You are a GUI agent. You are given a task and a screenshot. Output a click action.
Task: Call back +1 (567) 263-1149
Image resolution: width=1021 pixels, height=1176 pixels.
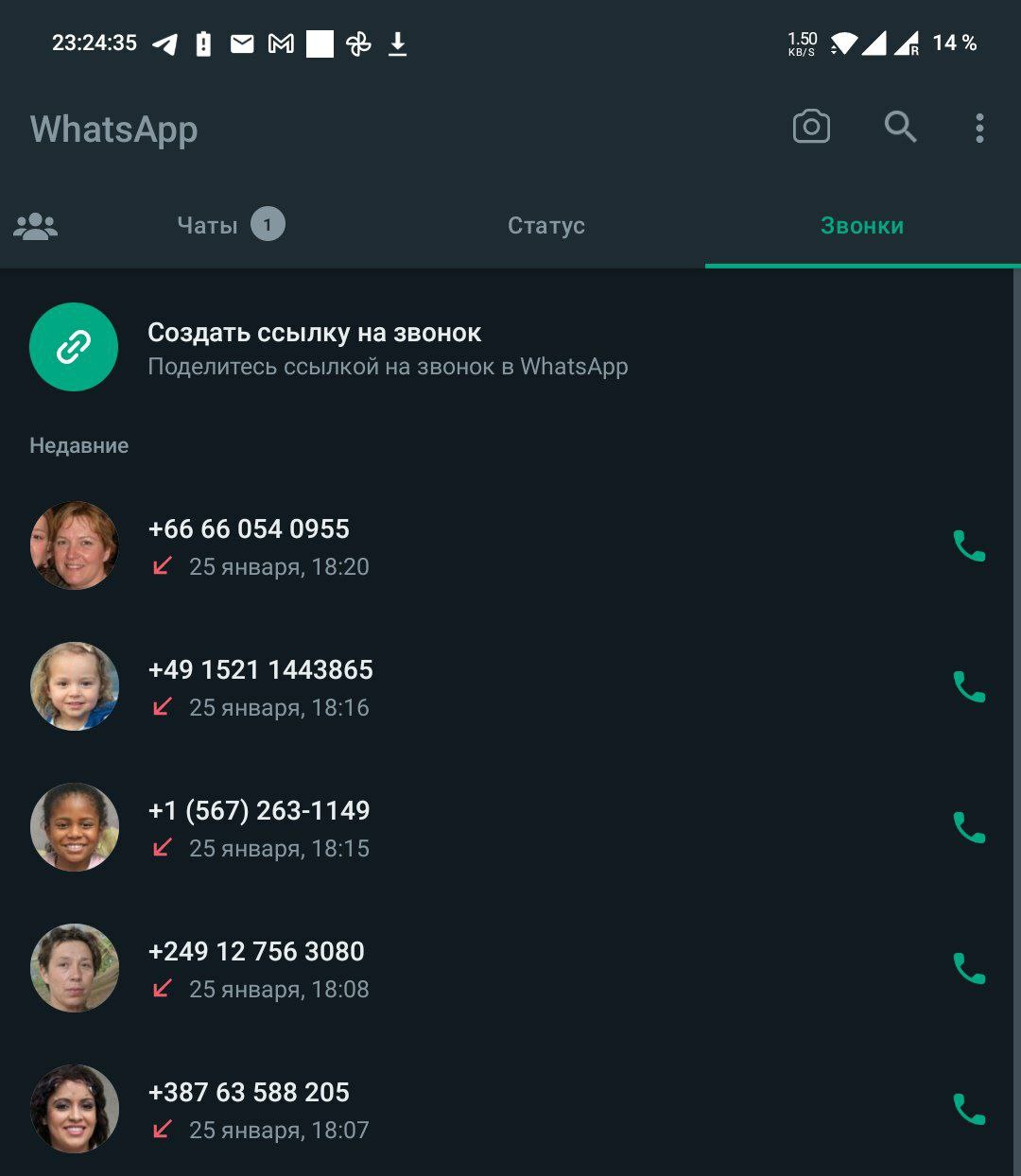pos(969,828)
